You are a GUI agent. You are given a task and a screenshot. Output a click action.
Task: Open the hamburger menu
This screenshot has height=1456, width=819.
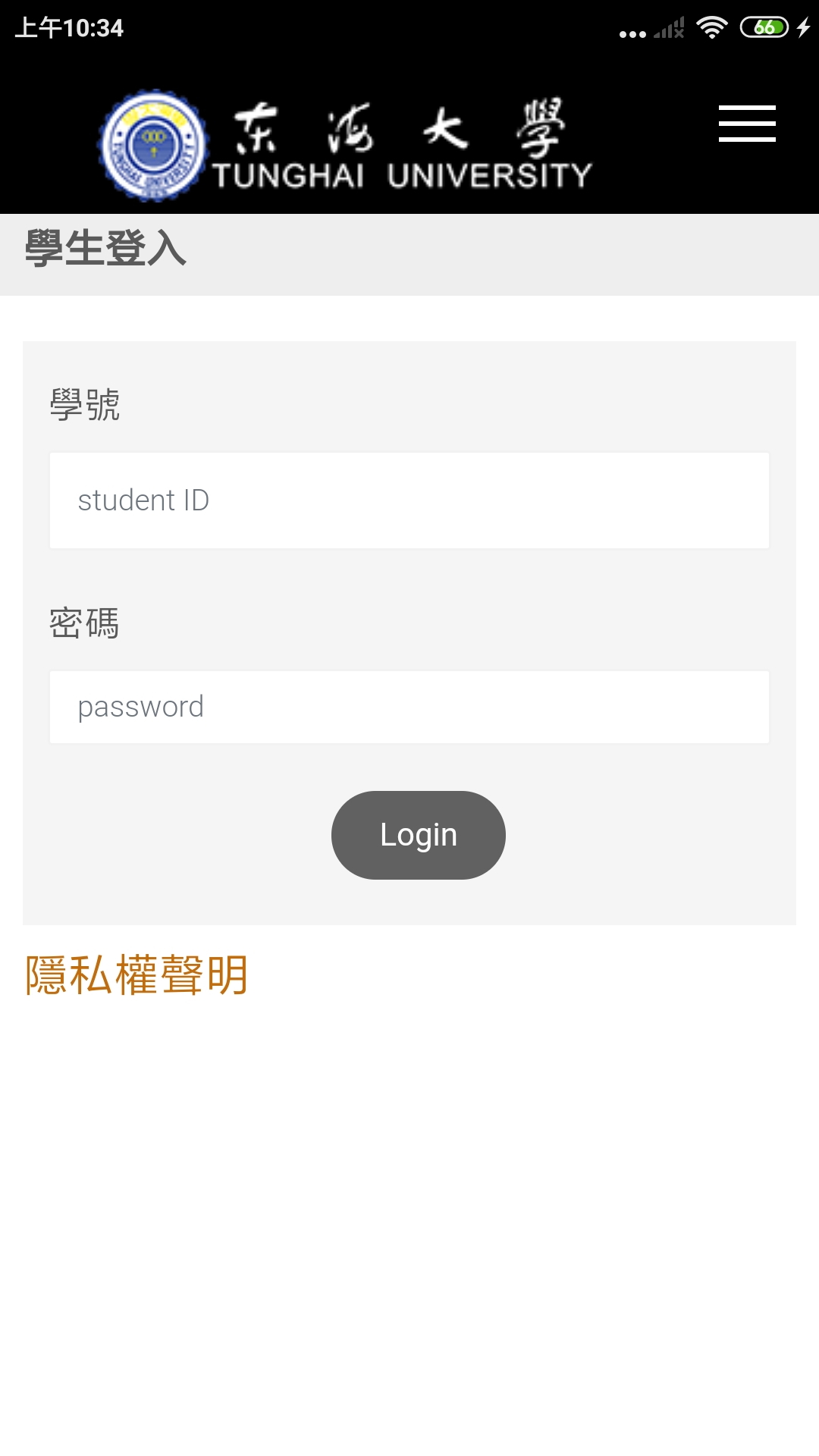(x=747, y=124)
